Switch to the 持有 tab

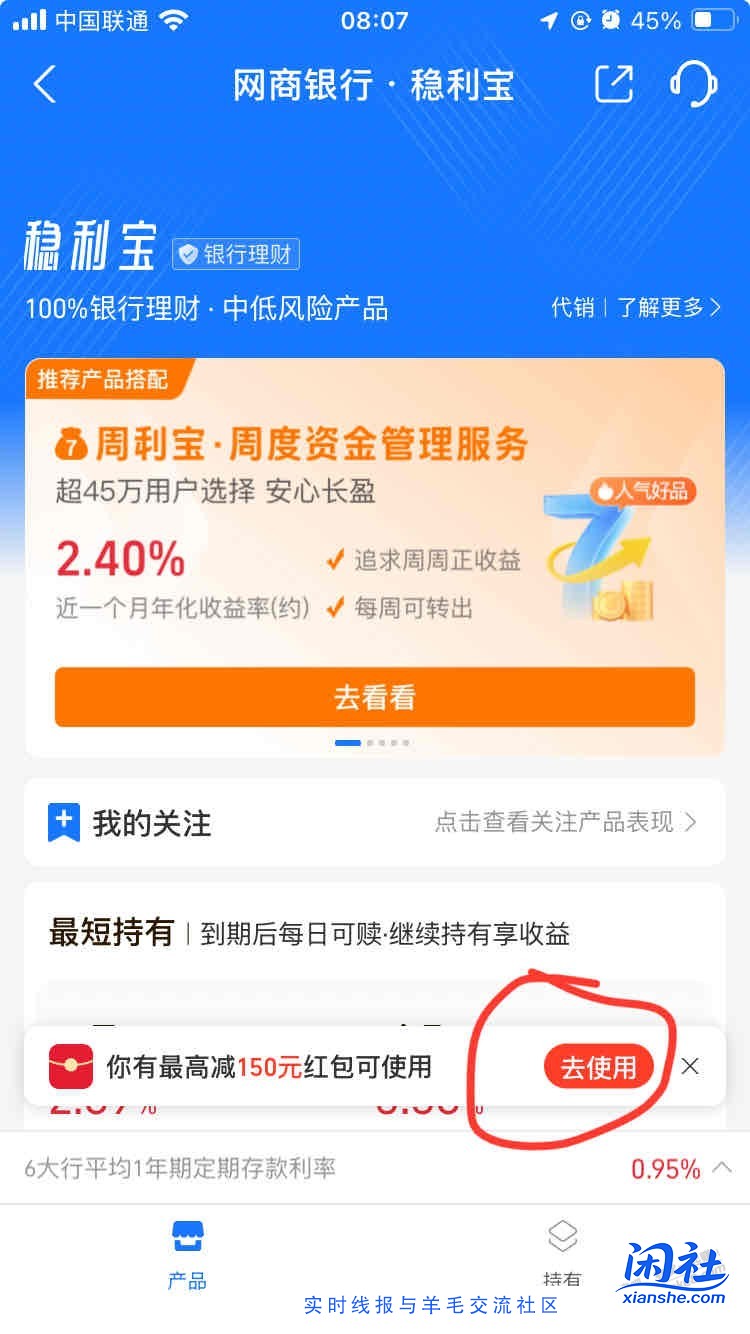click(562, 1255)
